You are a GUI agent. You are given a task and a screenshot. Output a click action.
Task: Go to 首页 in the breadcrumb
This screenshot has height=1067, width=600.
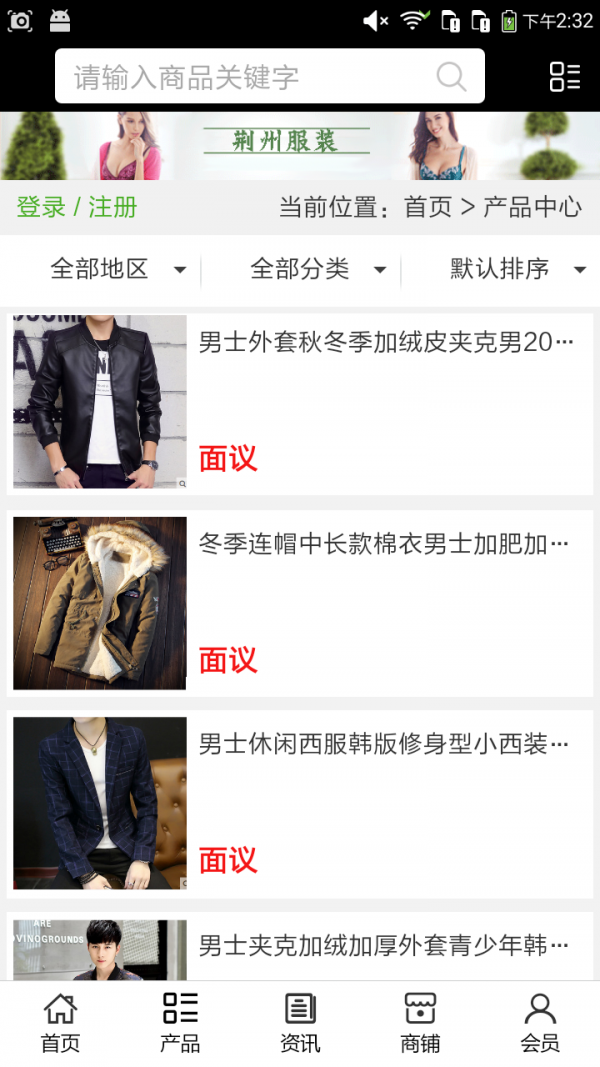coord(428,207)
